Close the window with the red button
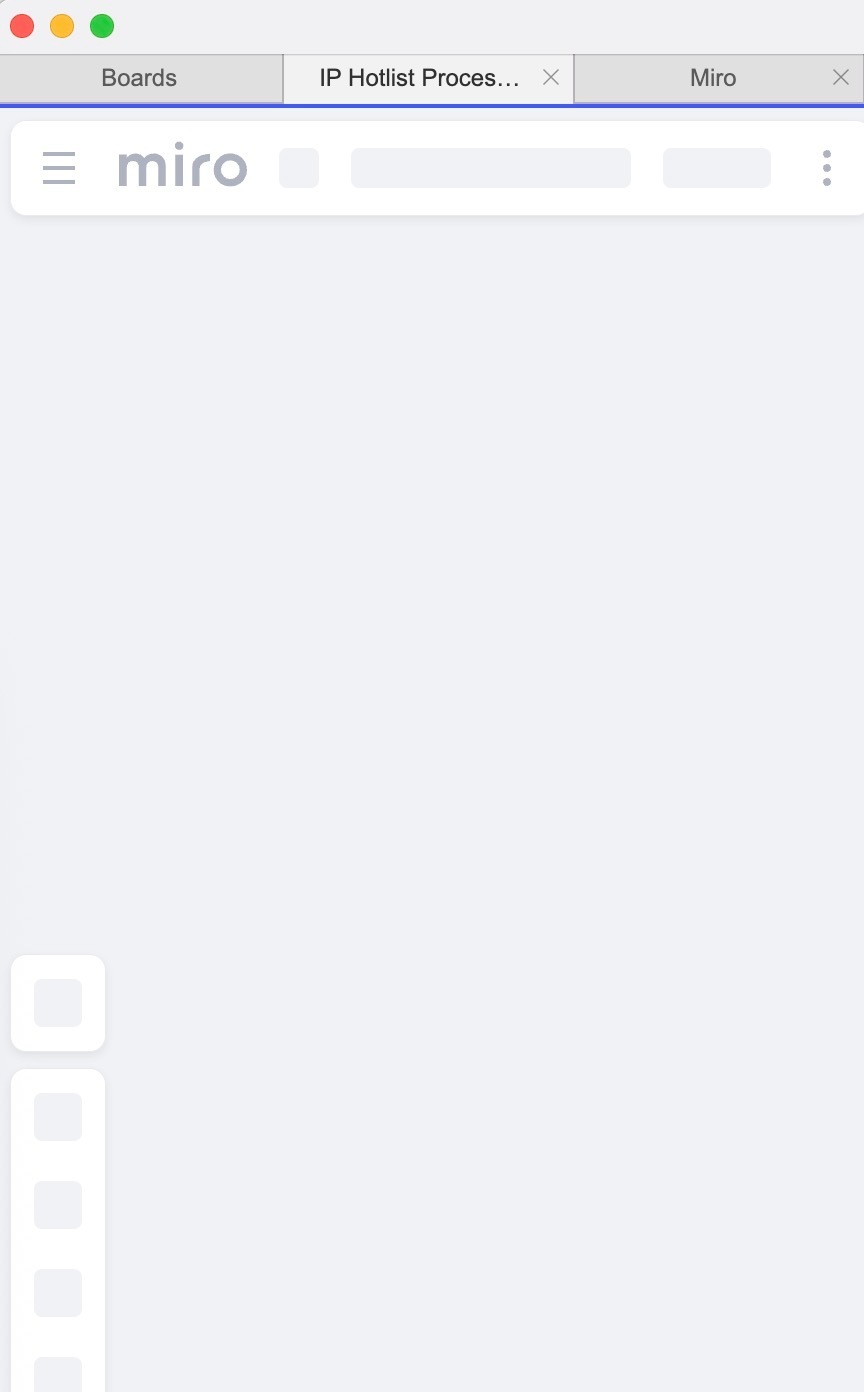 (x=22, y=26)
